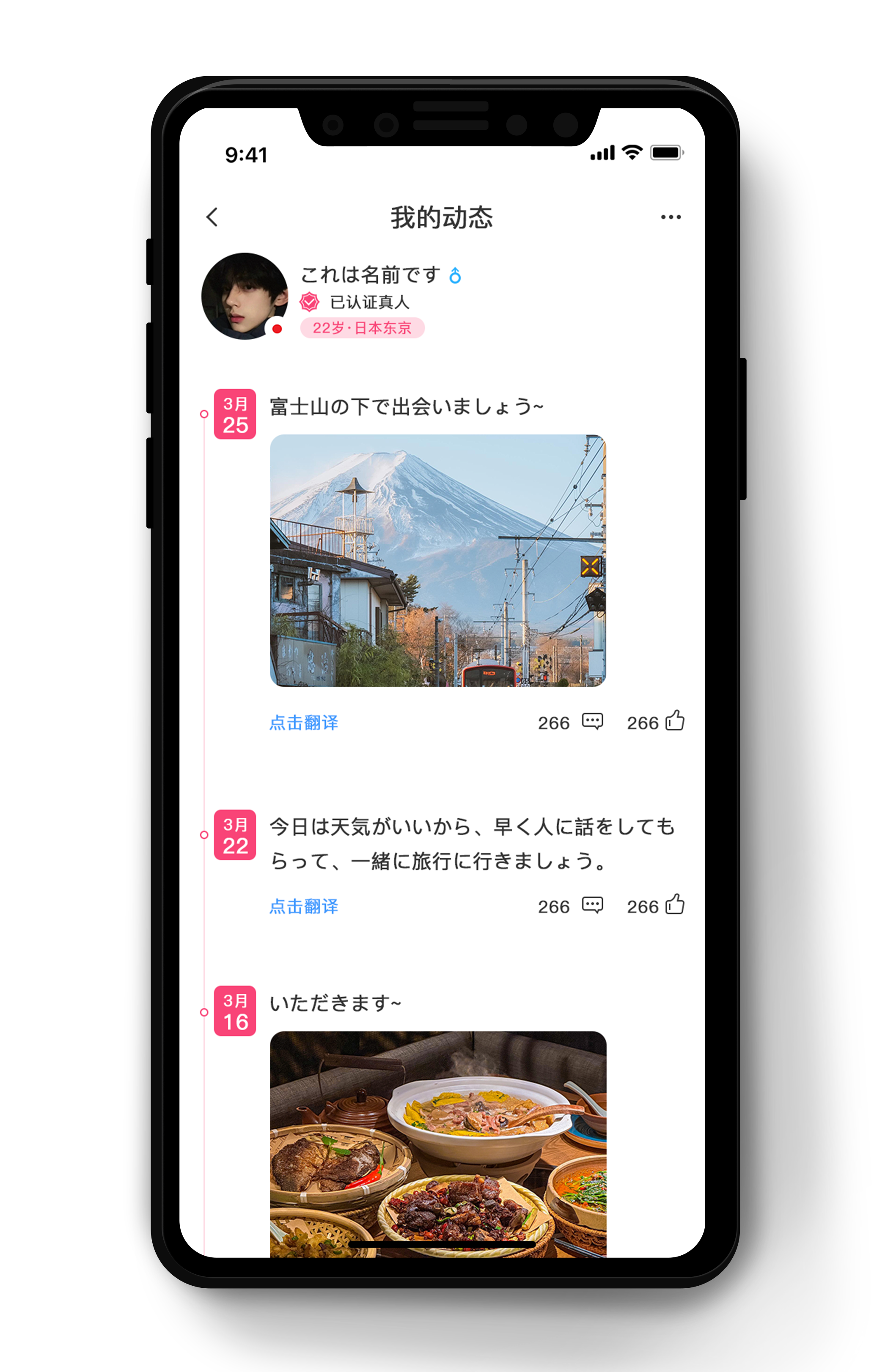Open the three-dot overflow menu
The image size is (885, 1372).
[670, 217]
